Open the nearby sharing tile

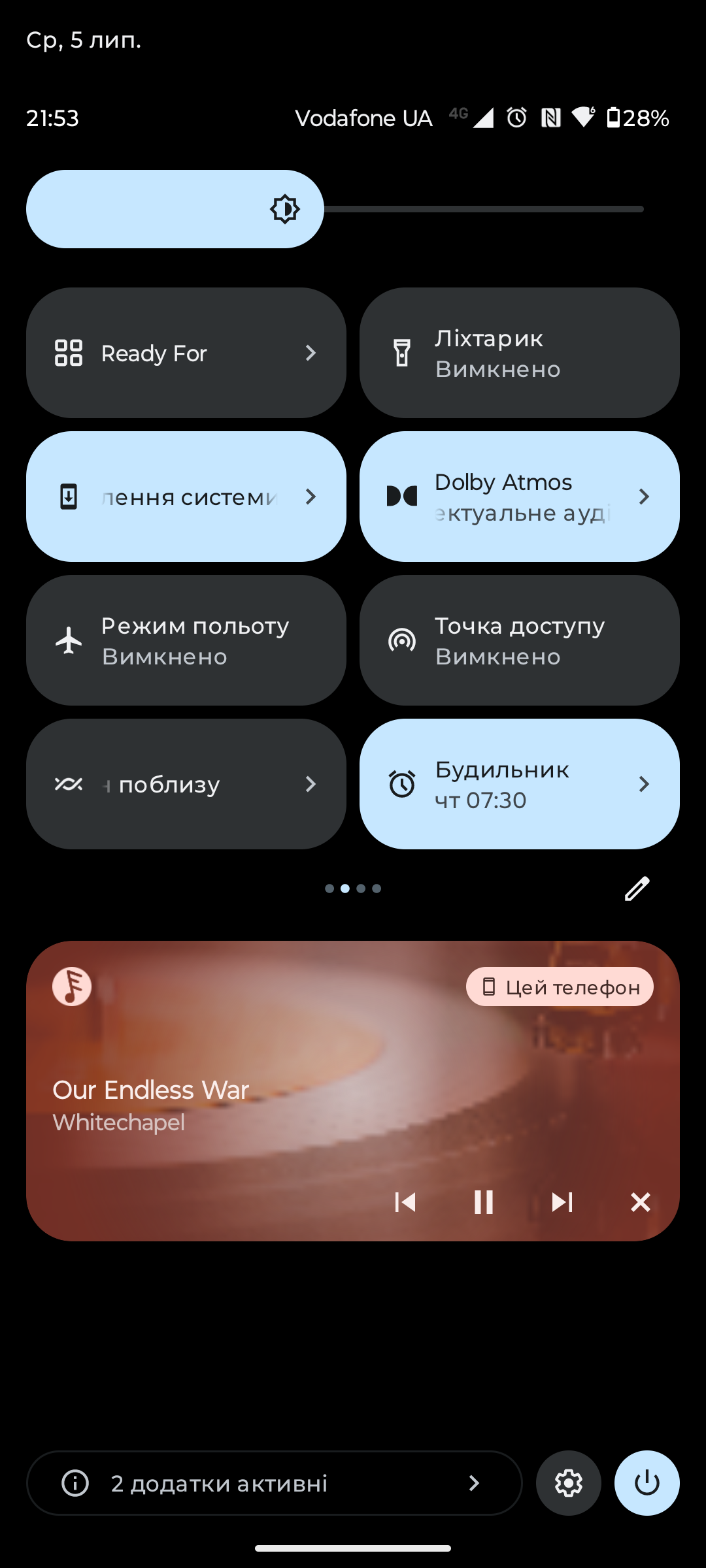pyautogui.click(x=186, y=784)
